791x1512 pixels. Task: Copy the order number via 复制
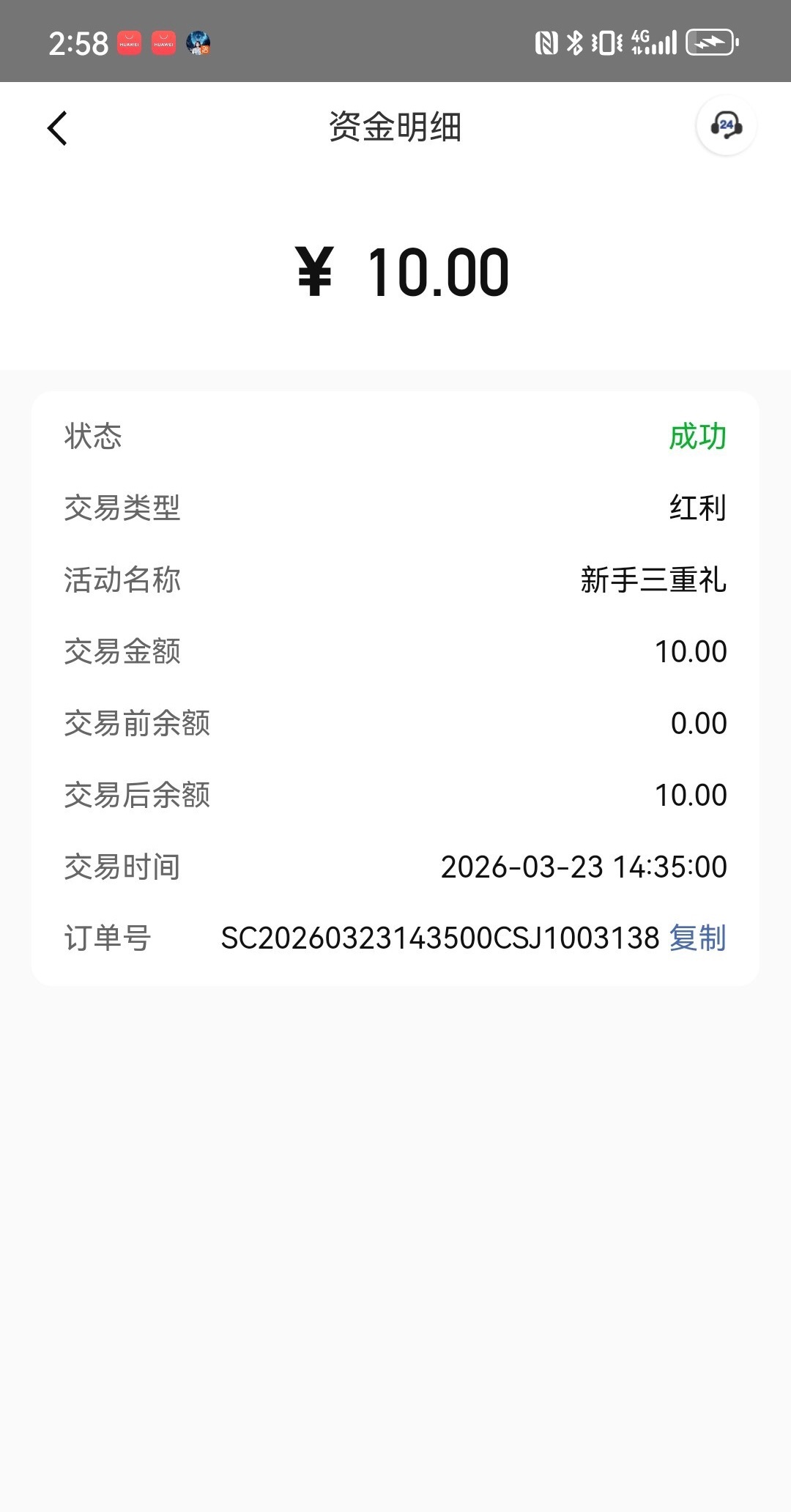(697, 938)
